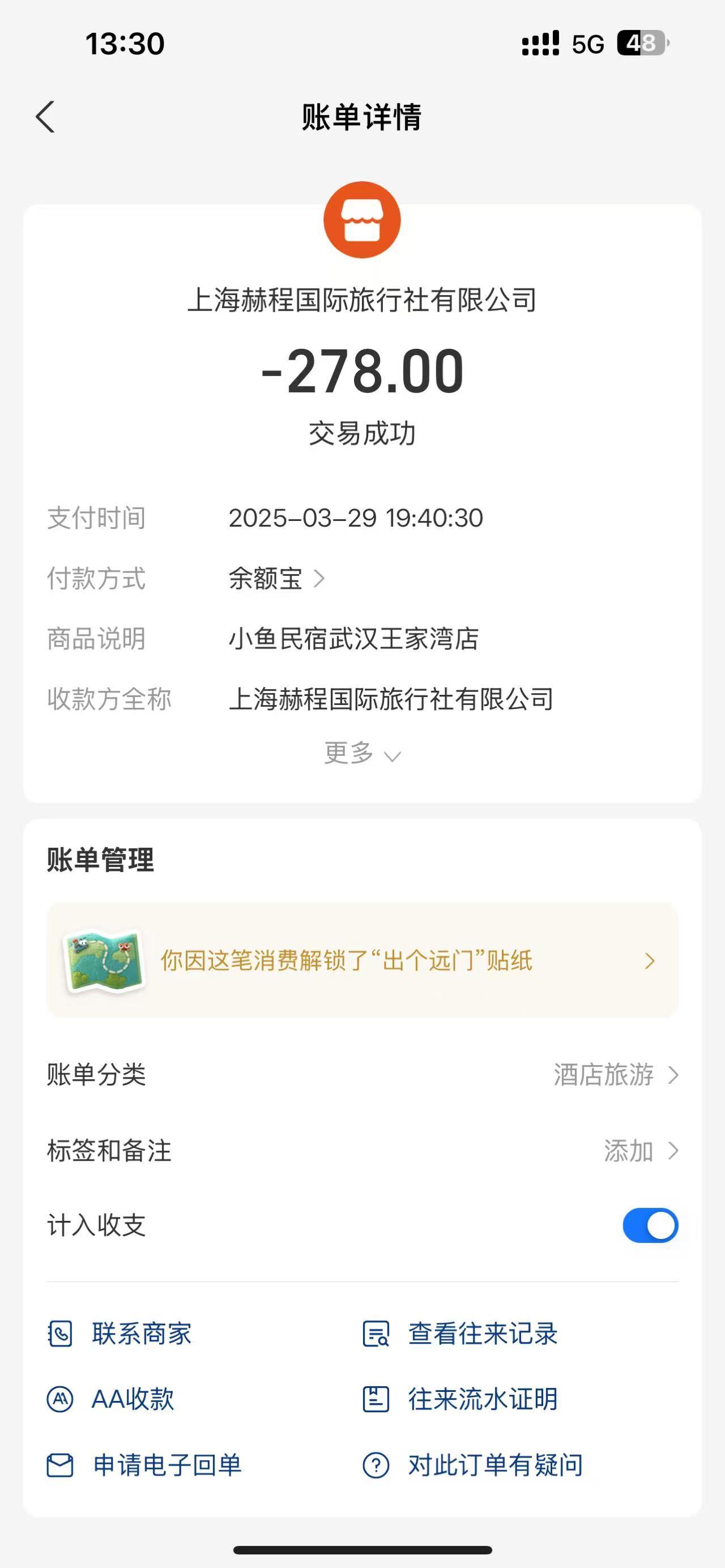Open the 余额宝 payment method details
Viewport: 725px width, 1568px height.
[x=277, y=578]
